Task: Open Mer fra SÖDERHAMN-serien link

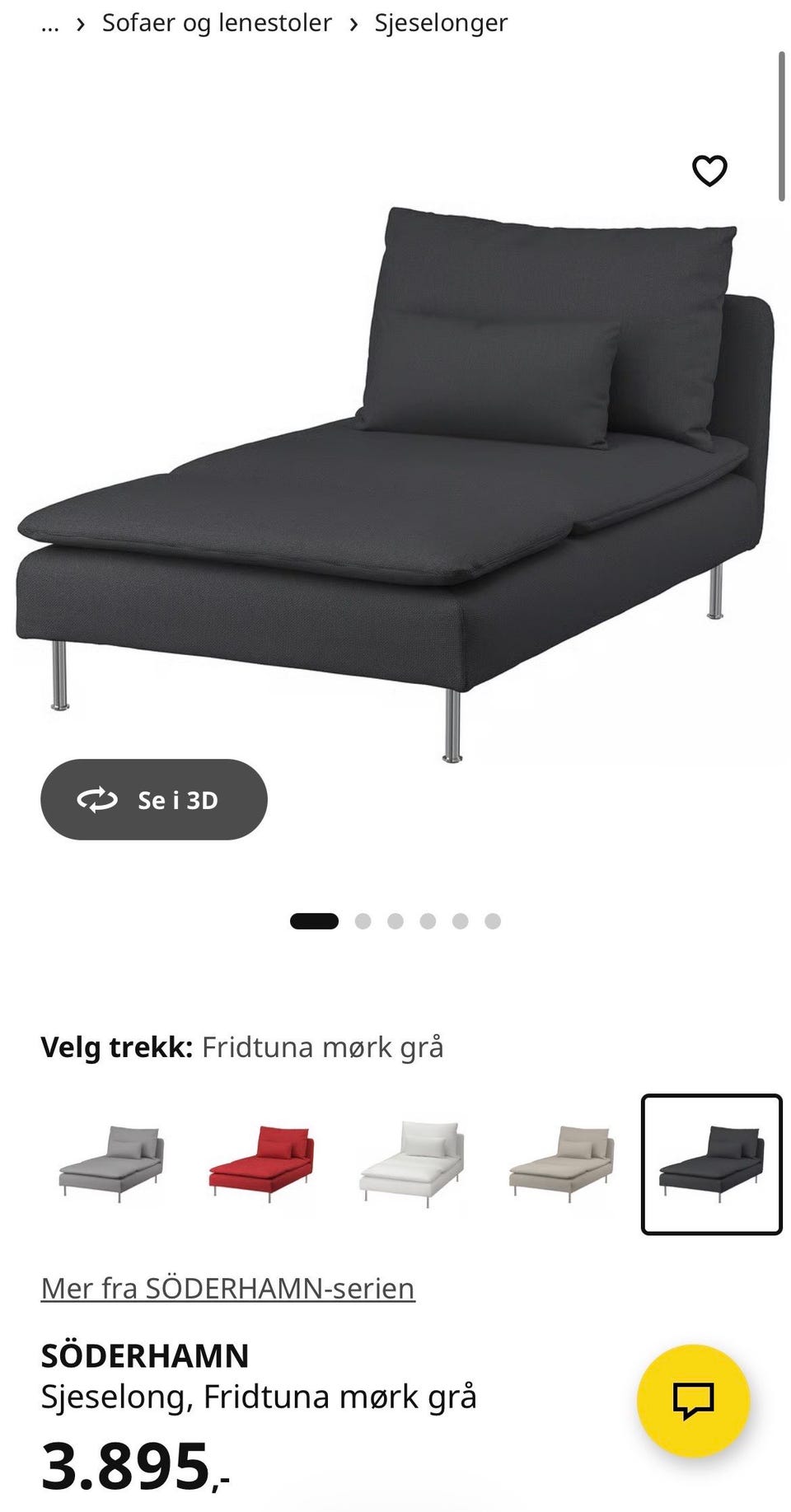Action: coord(227,1288)
